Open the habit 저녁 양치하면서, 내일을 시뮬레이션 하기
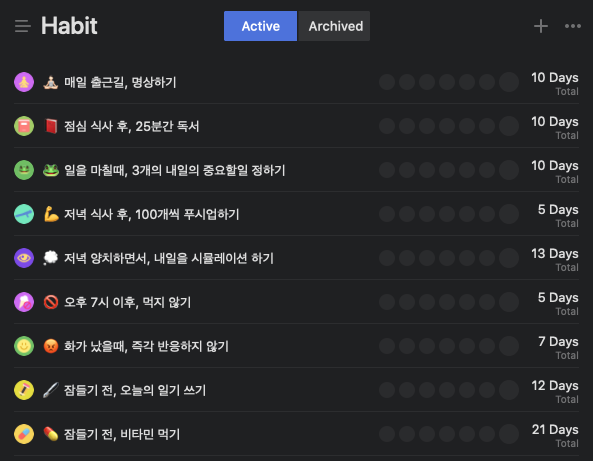The width and height of the screenshot is (593, 461). [x=296, y=258]
